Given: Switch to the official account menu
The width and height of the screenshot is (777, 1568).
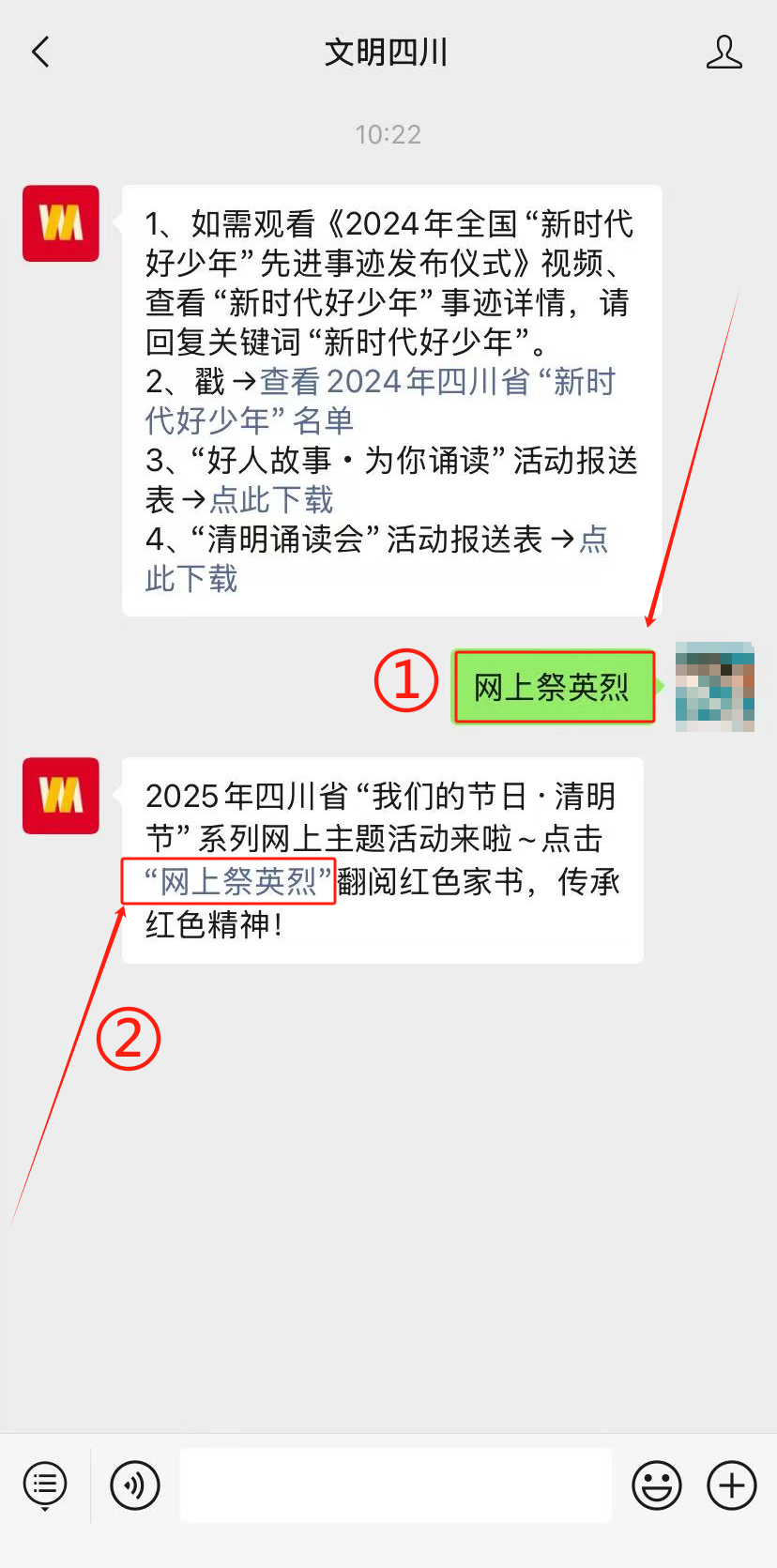Looking at the screenshot, I should click(x=45, y=1485).
